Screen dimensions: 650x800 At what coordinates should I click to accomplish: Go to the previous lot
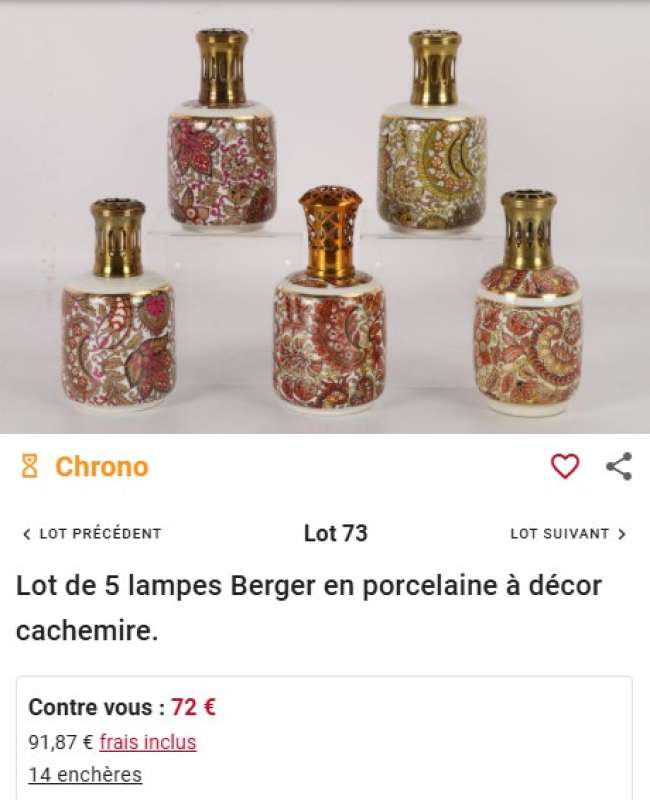tap(91, 534)
